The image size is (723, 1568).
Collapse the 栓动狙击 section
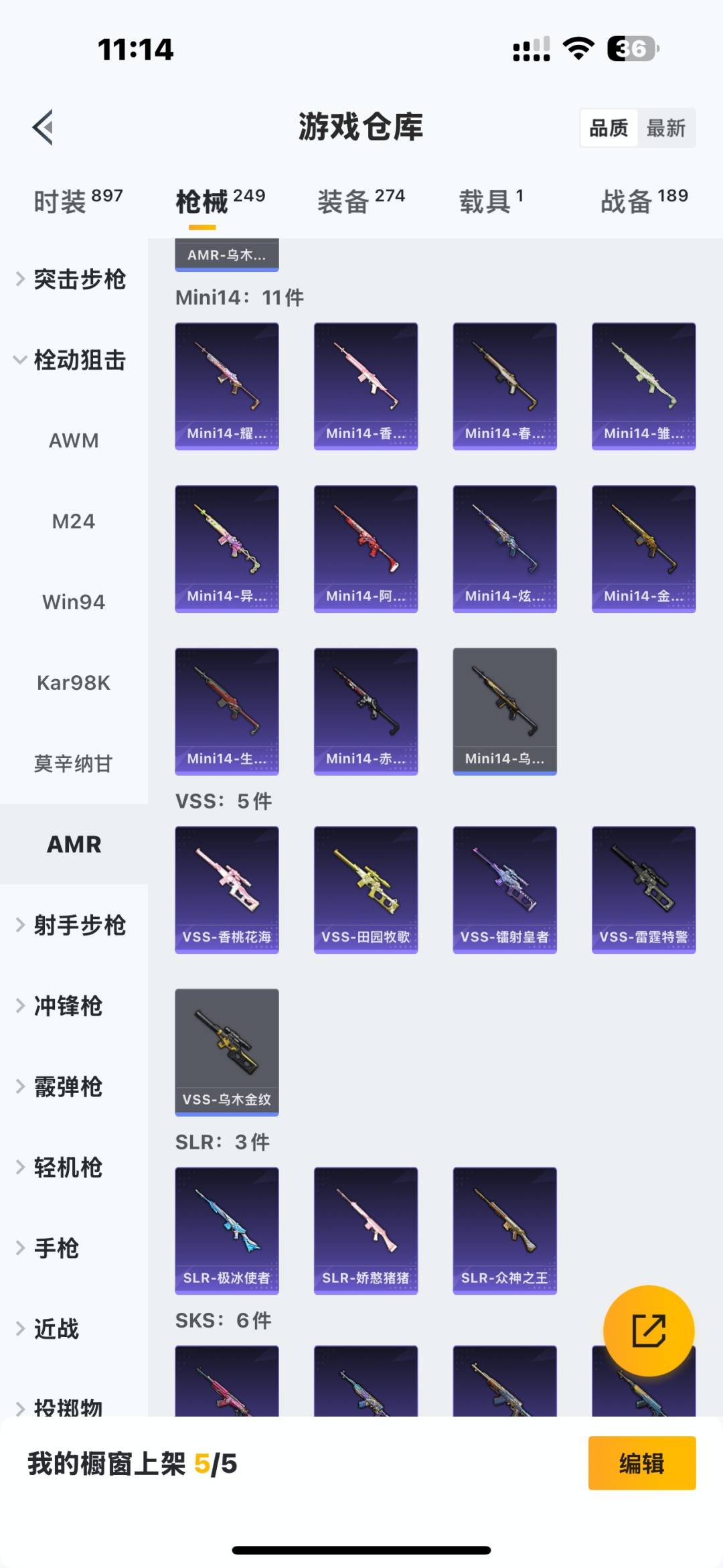click(x=74, y=360)
